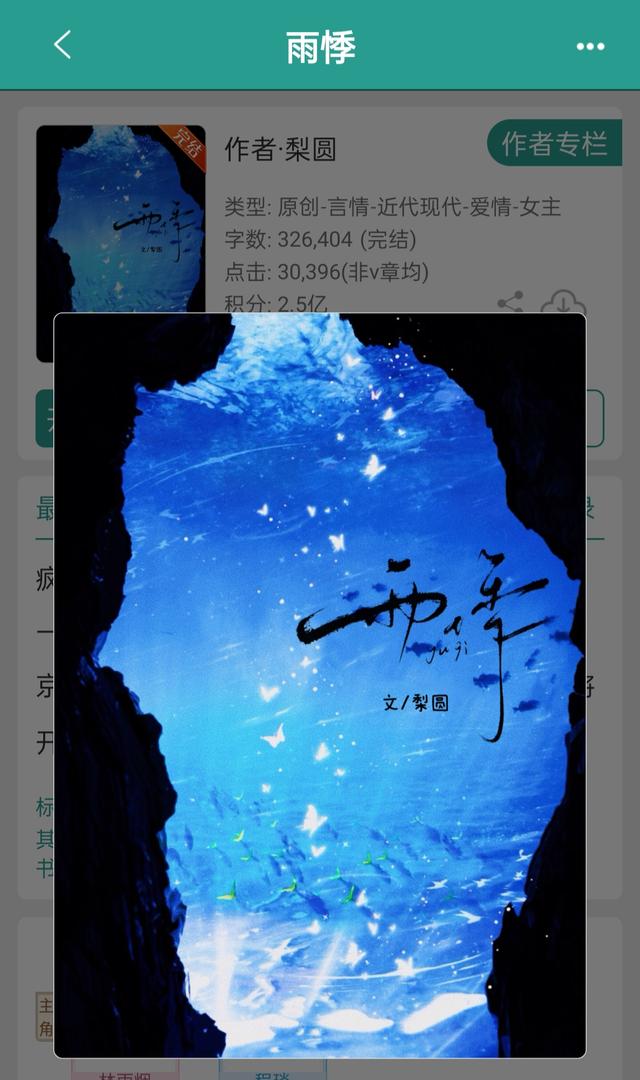Open the three-dot overflow menu
This screenshot has height=1080, width=640.
click(590, 46)
